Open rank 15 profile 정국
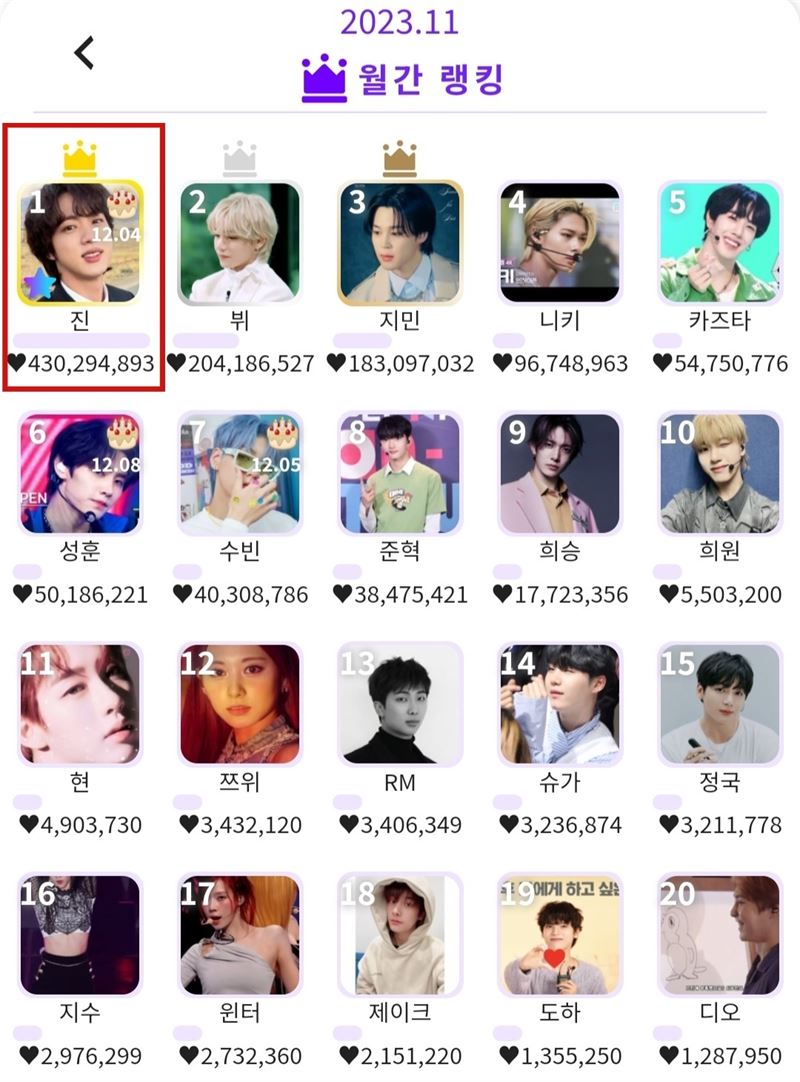This screenshot has width=800, height=1082. coord(720,704)
